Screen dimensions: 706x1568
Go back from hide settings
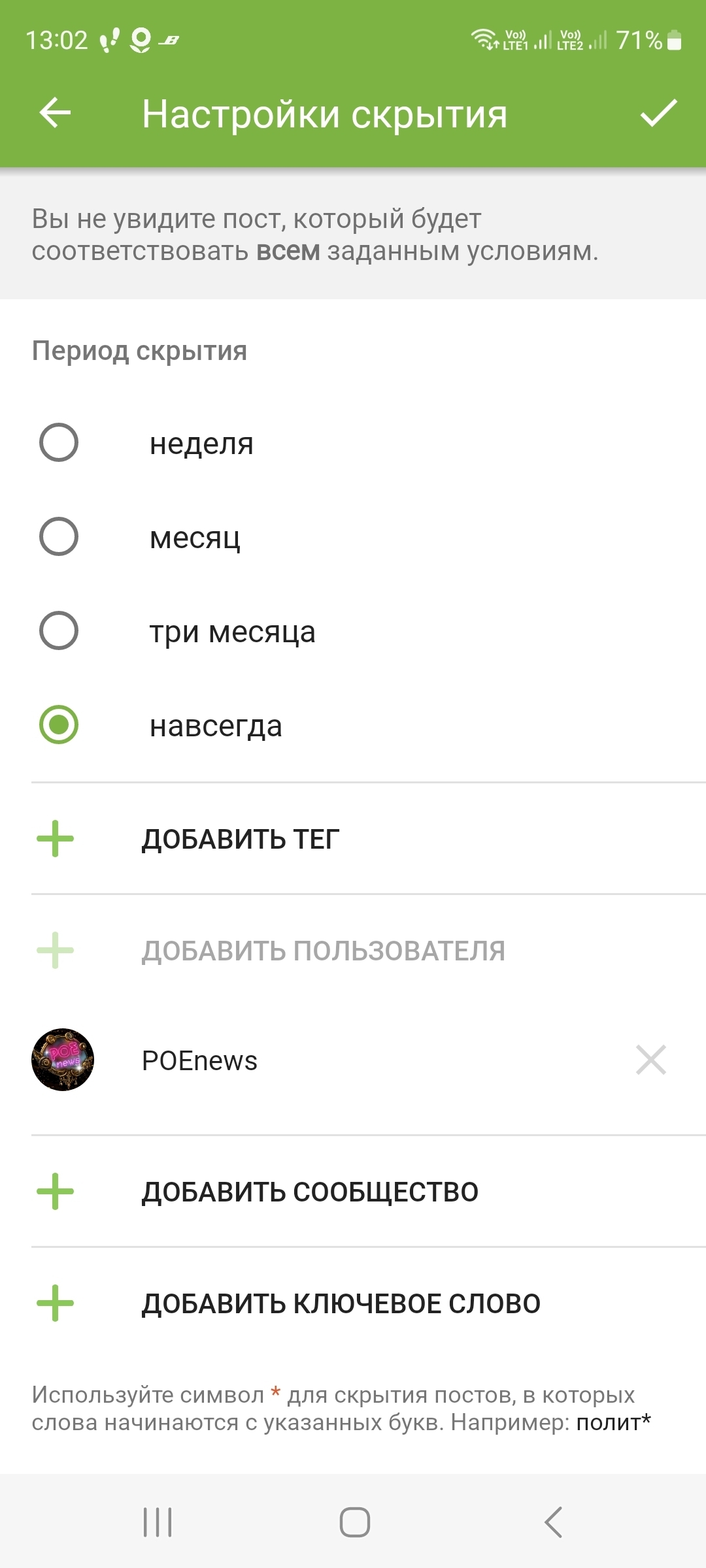(x=55, y=113)
